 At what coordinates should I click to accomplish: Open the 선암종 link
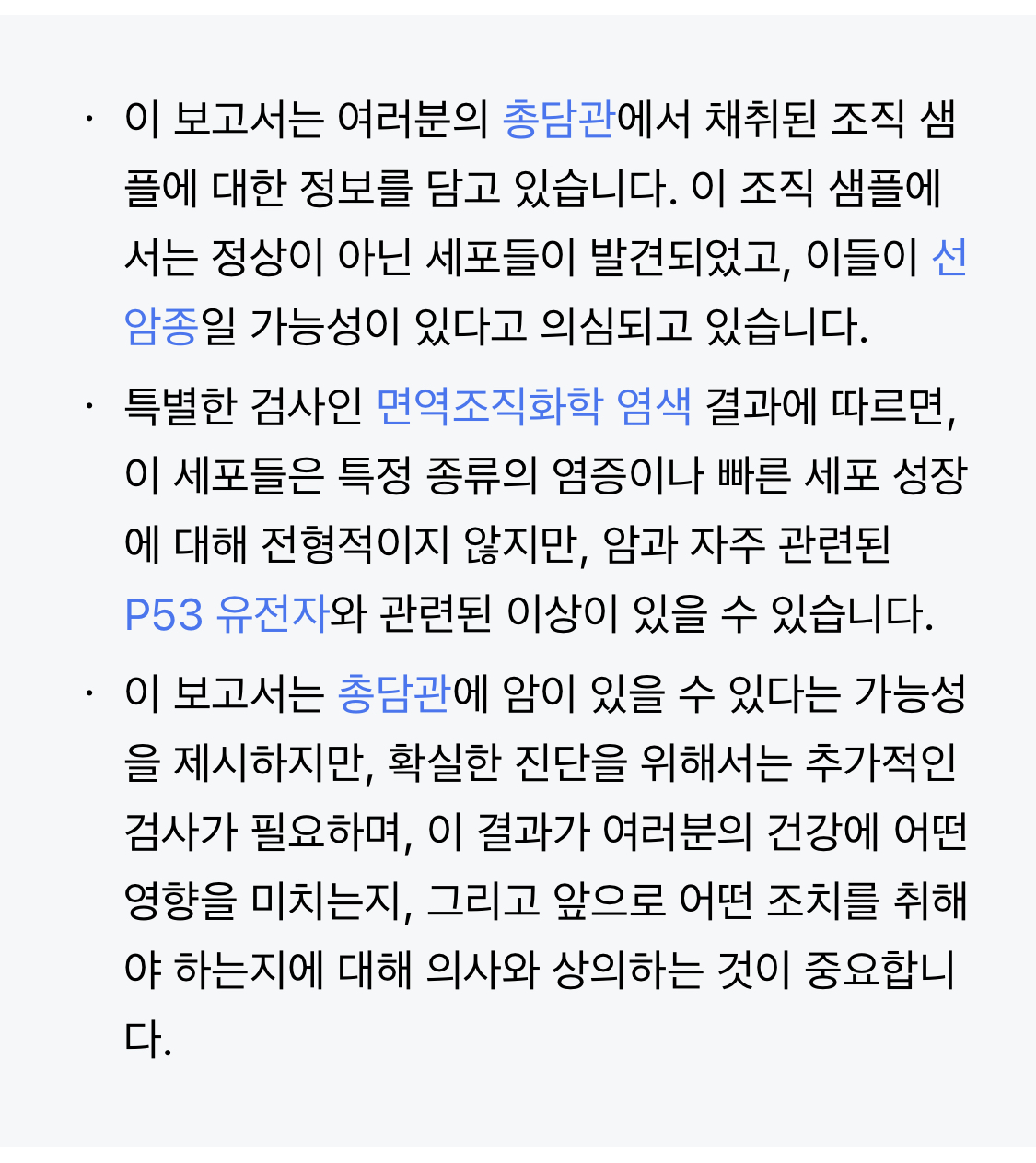[x=161, y=326]
